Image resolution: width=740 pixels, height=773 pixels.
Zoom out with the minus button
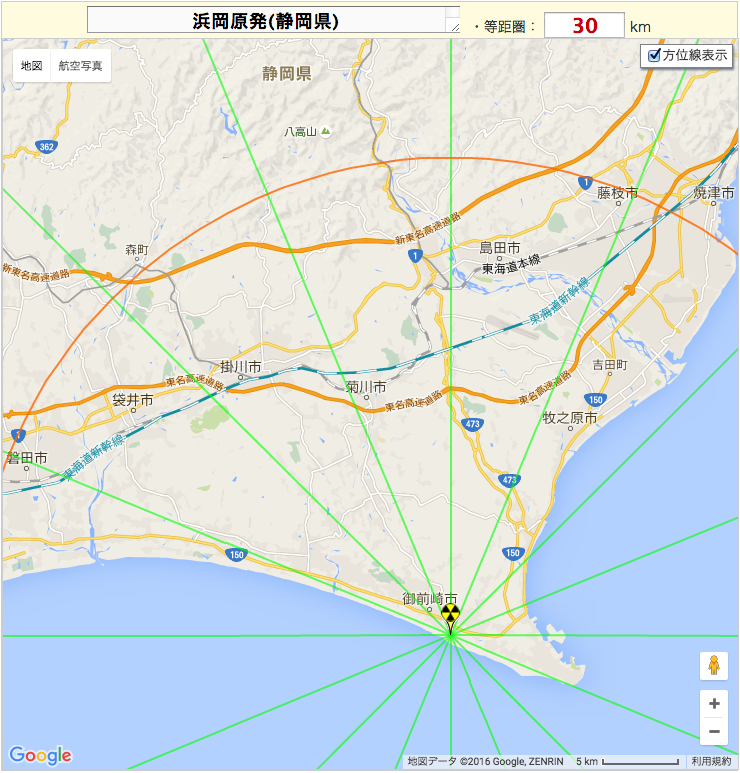tap(714, 732)
